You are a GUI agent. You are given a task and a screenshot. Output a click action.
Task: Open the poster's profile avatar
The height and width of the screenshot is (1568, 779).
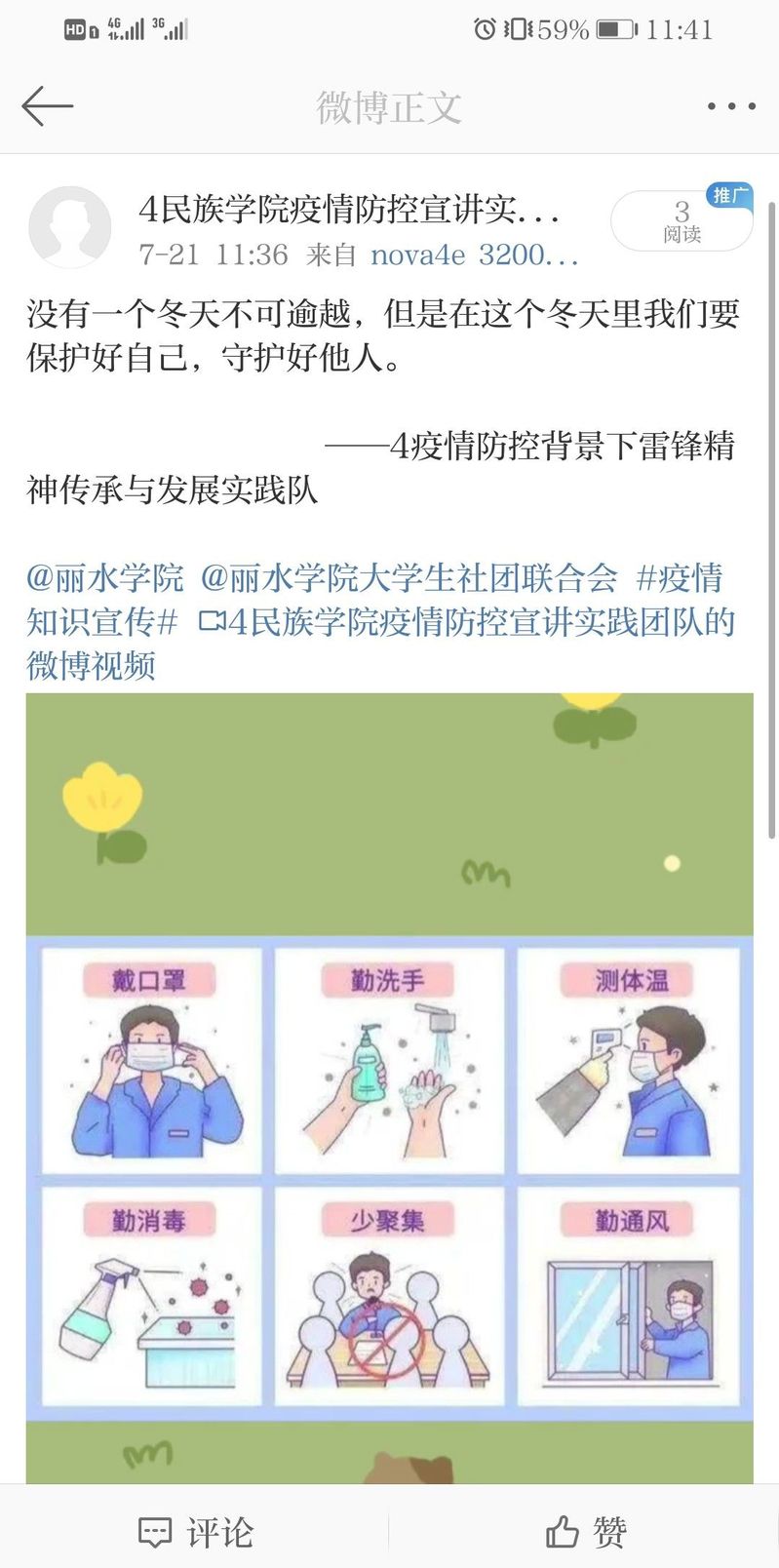(x=69, y=226)
